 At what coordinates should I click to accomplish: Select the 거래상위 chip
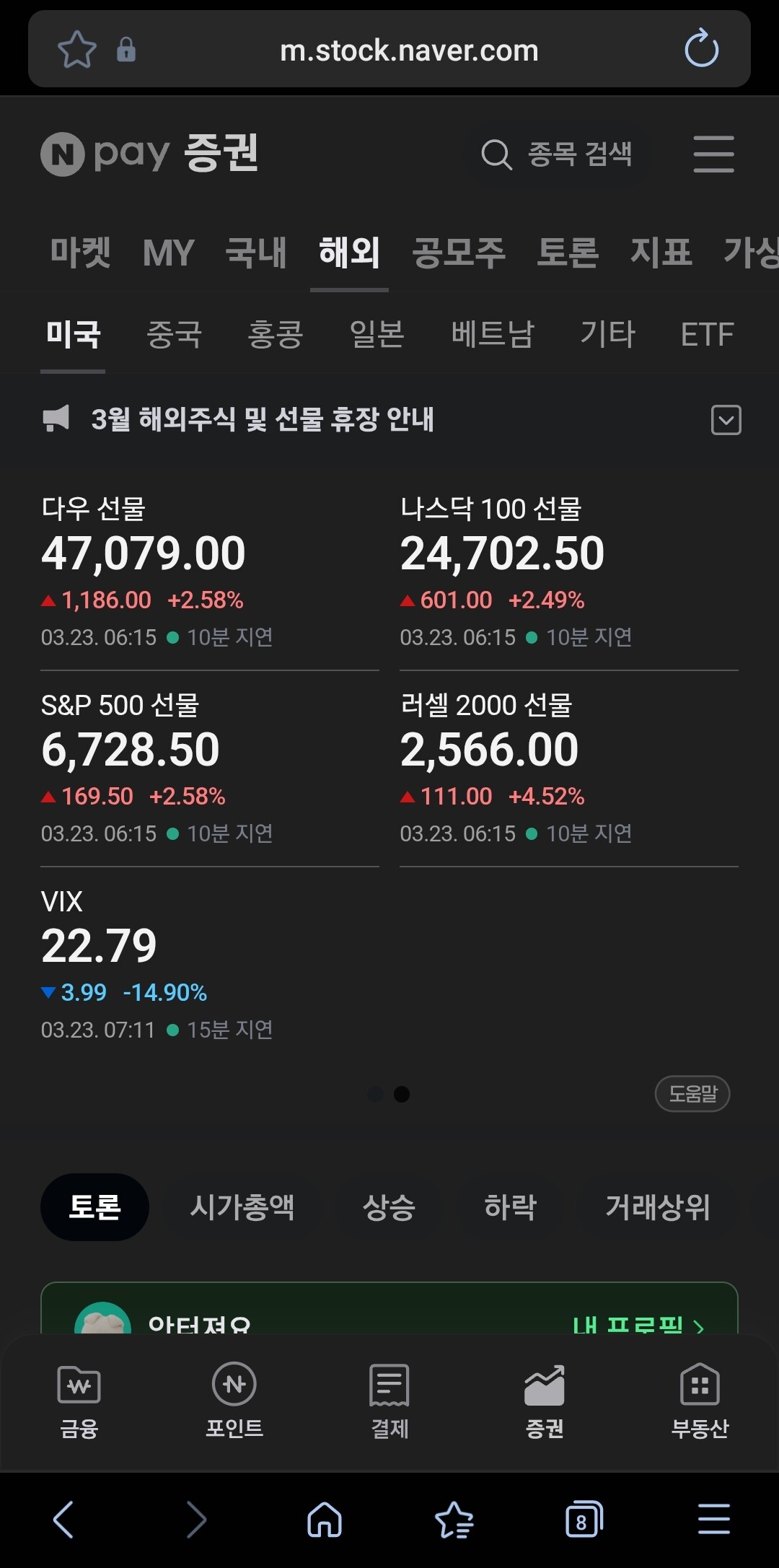[x=657, y=1207]
